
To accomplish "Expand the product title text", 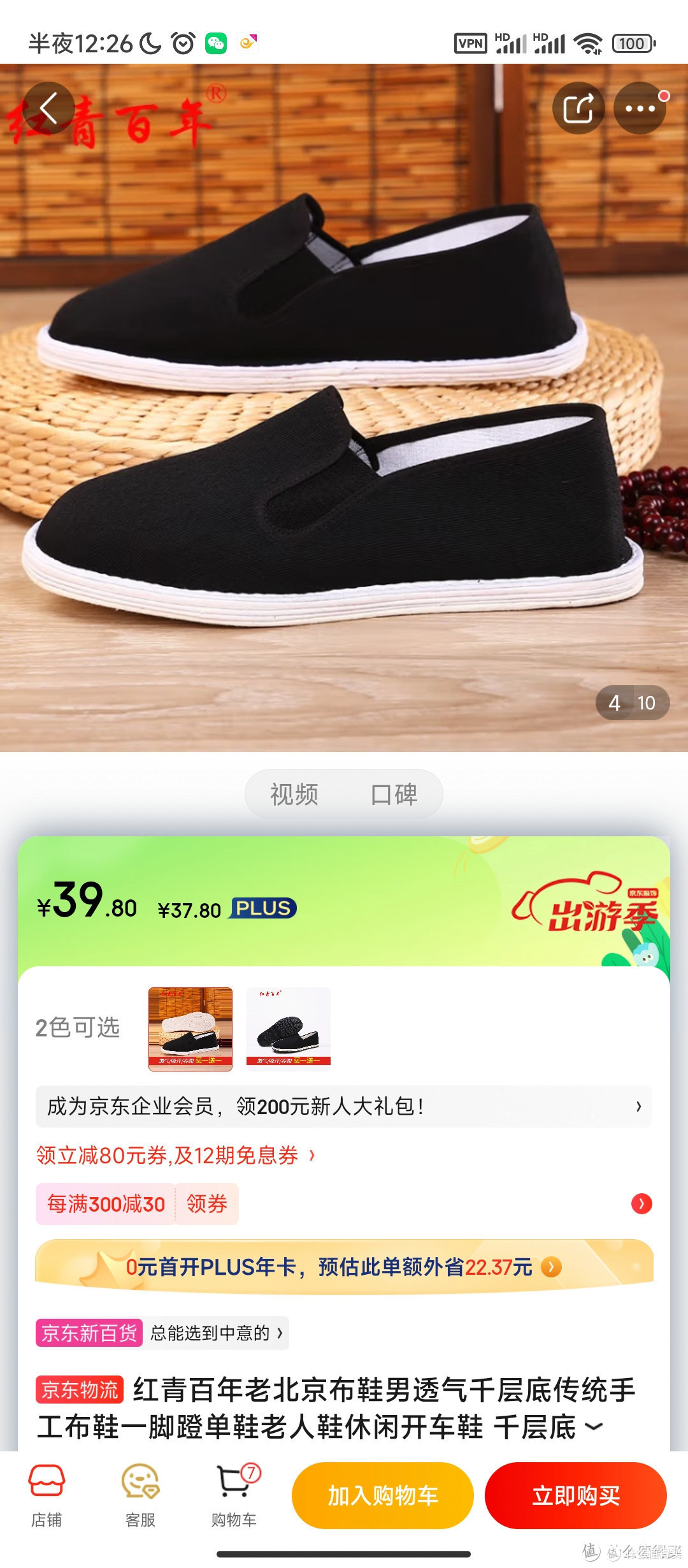I will point(594,1426).
